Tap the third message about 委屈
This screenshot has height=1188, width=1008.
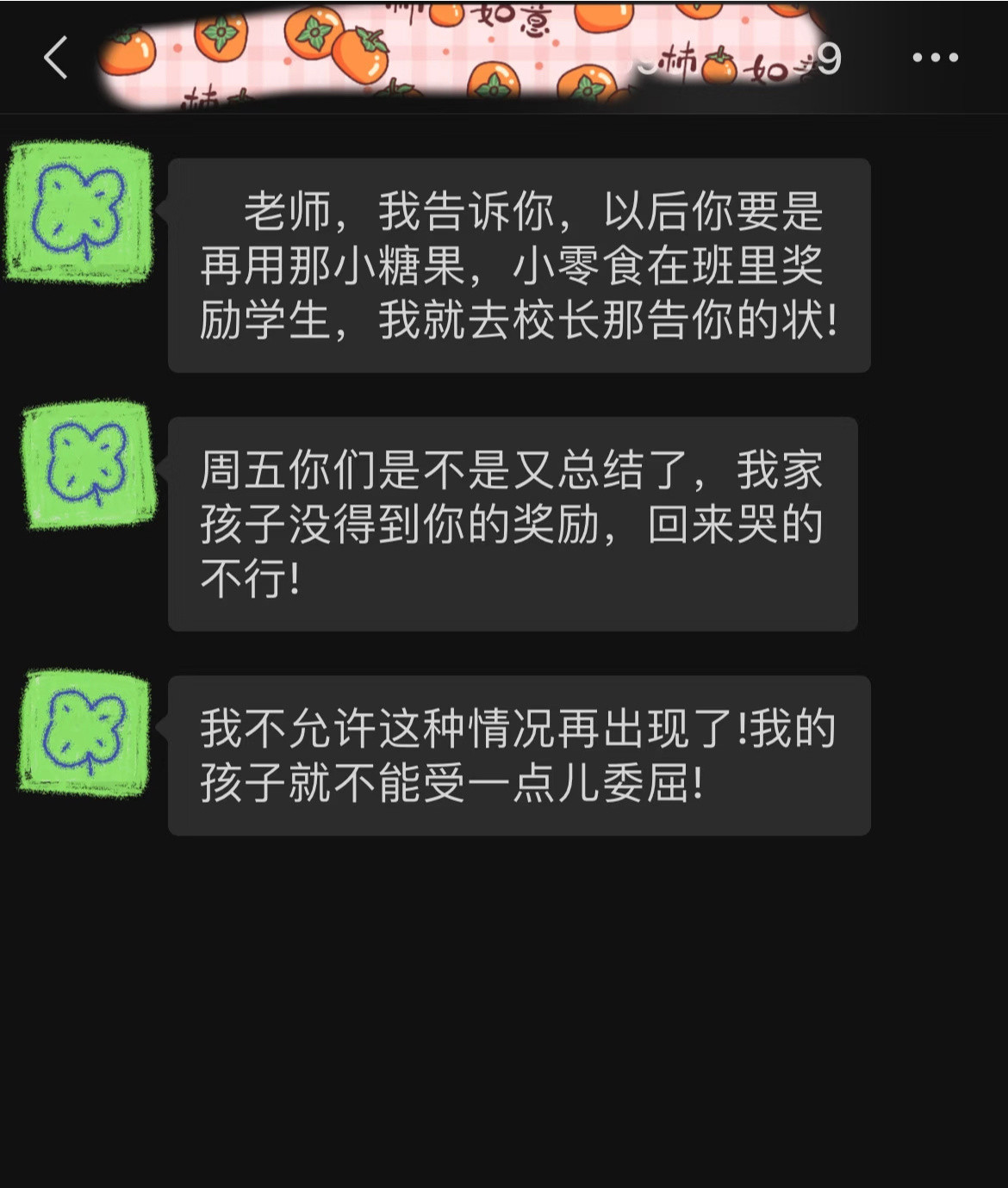tap(517, 758)
